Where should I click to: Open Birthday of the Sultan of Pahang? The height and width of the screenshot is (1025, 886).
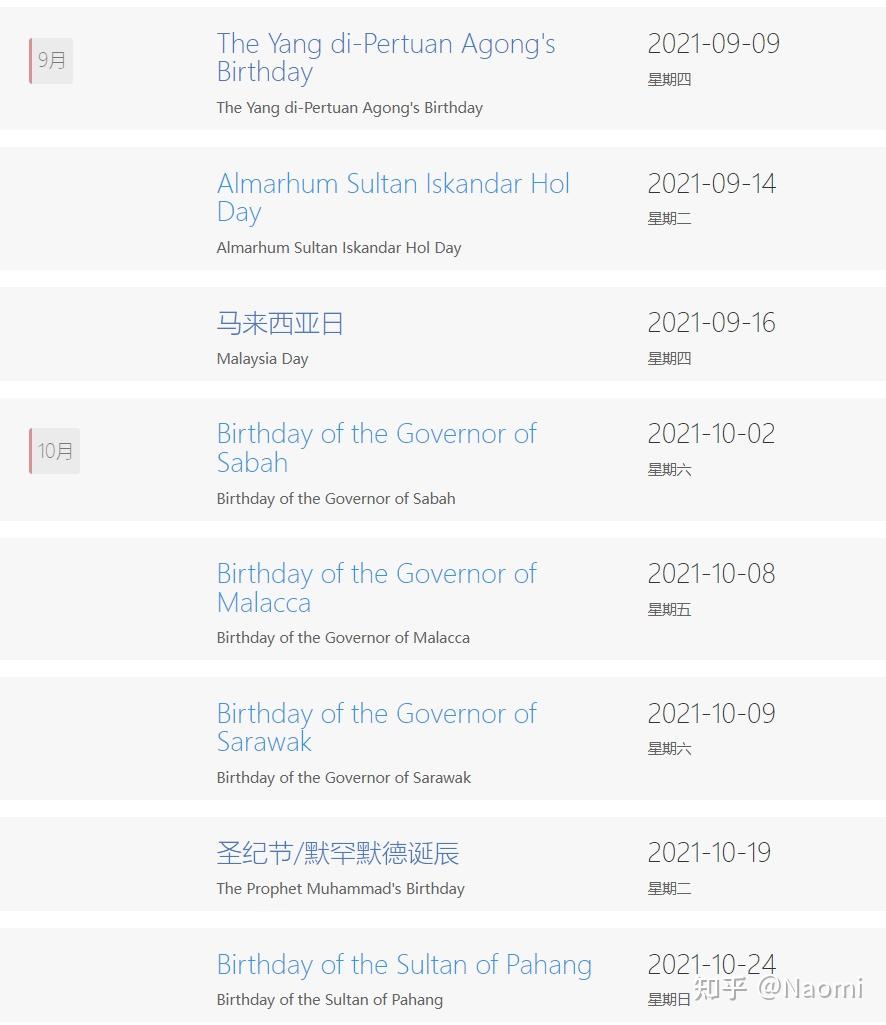point(404,965)
